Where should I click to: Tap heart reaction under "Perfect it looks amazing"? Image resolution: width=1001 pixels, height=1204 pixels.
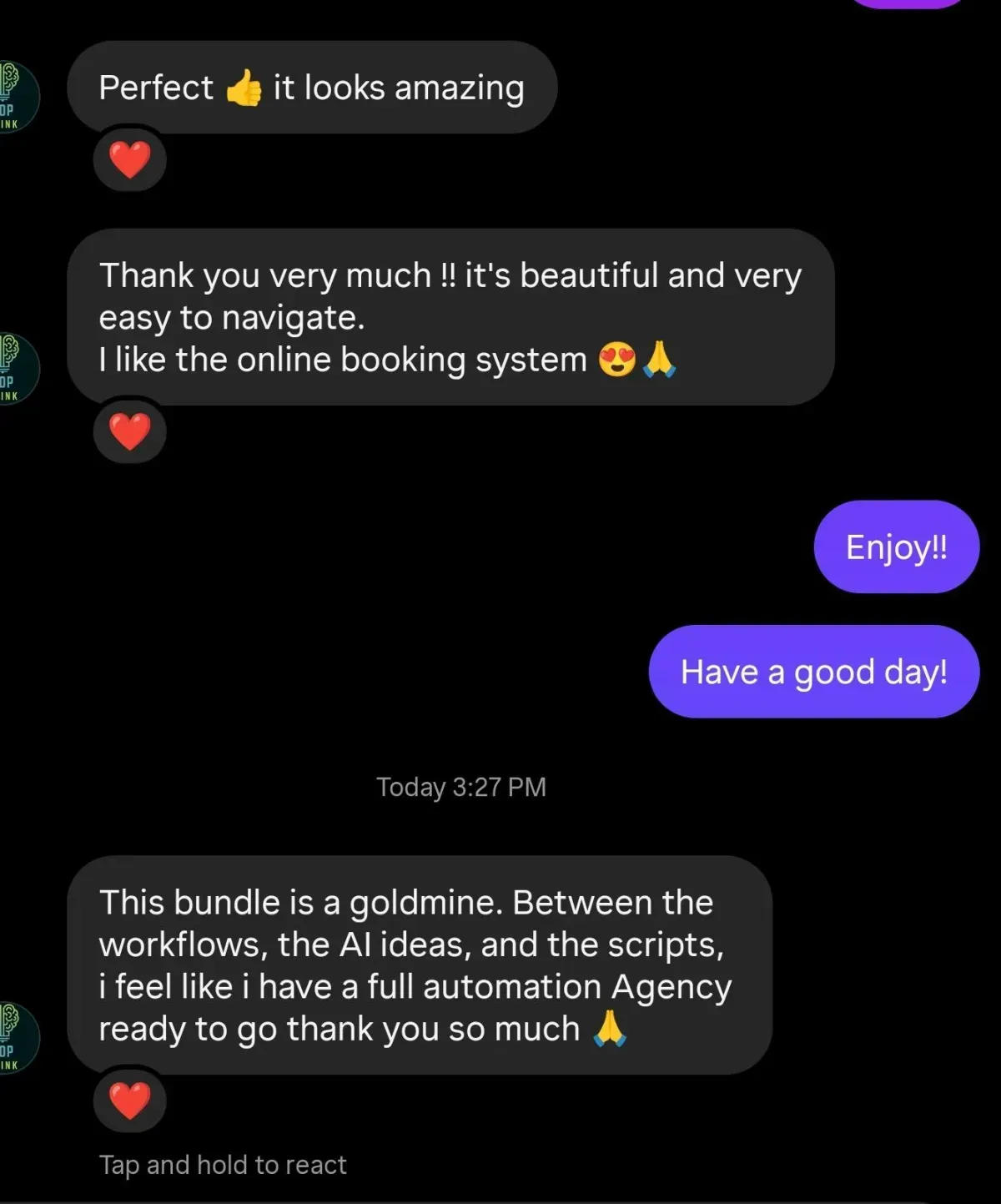(129, 159)
